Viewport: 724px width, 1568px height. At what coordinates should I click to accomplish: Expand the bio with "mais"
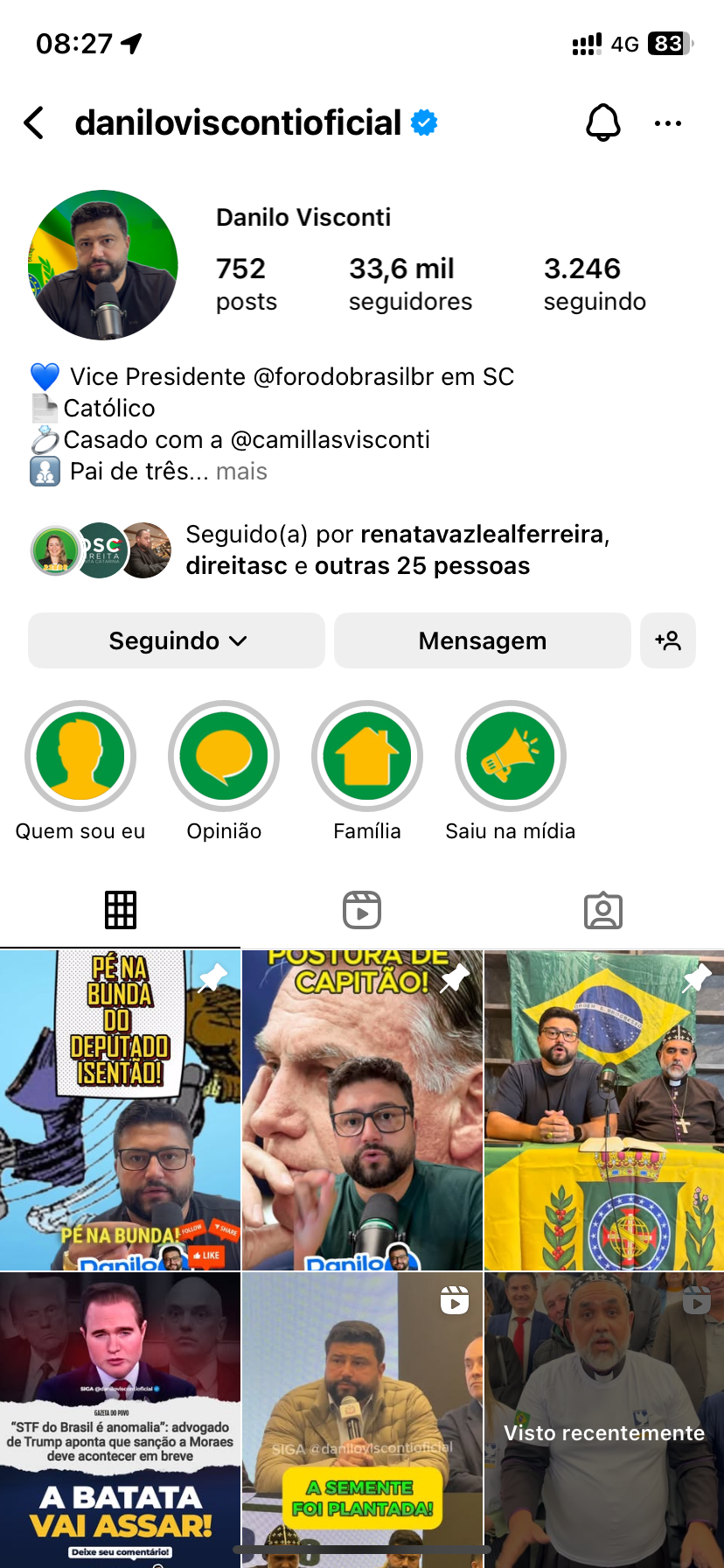click(241, 472)
